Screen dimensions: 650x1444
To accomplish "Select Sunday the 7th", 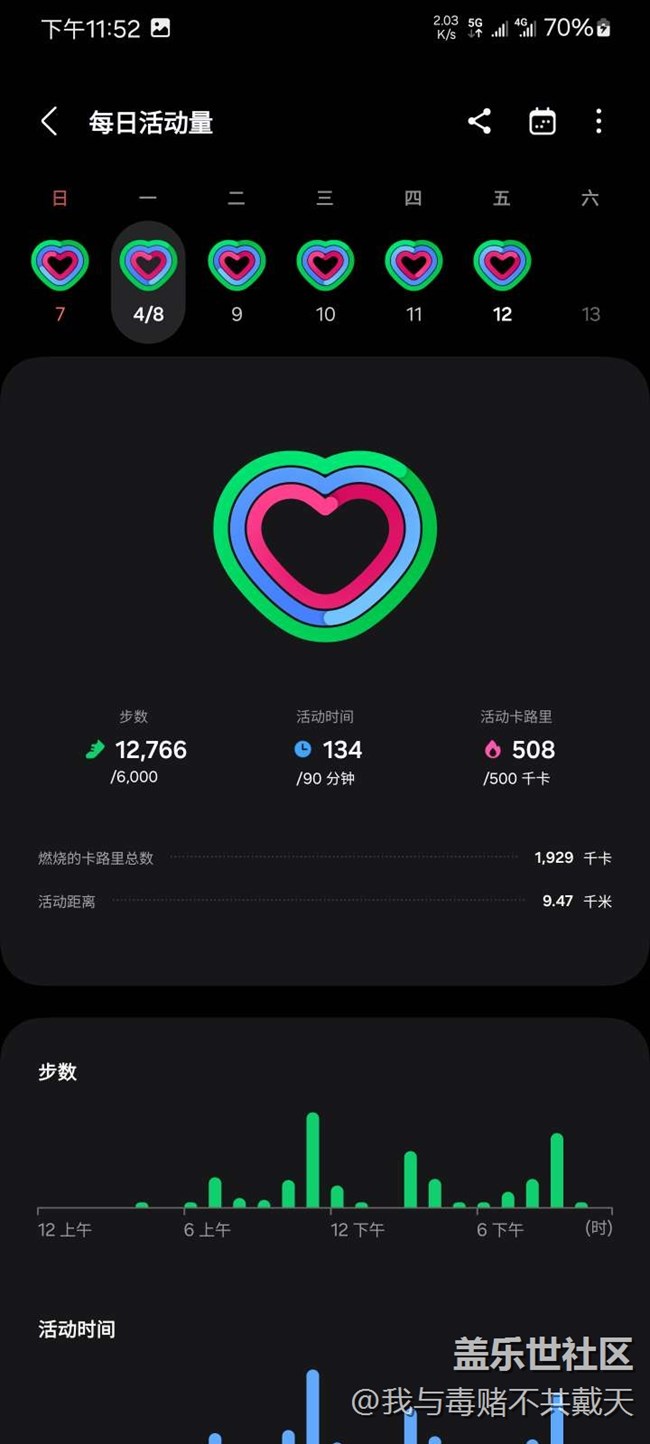I will point(60,282).
